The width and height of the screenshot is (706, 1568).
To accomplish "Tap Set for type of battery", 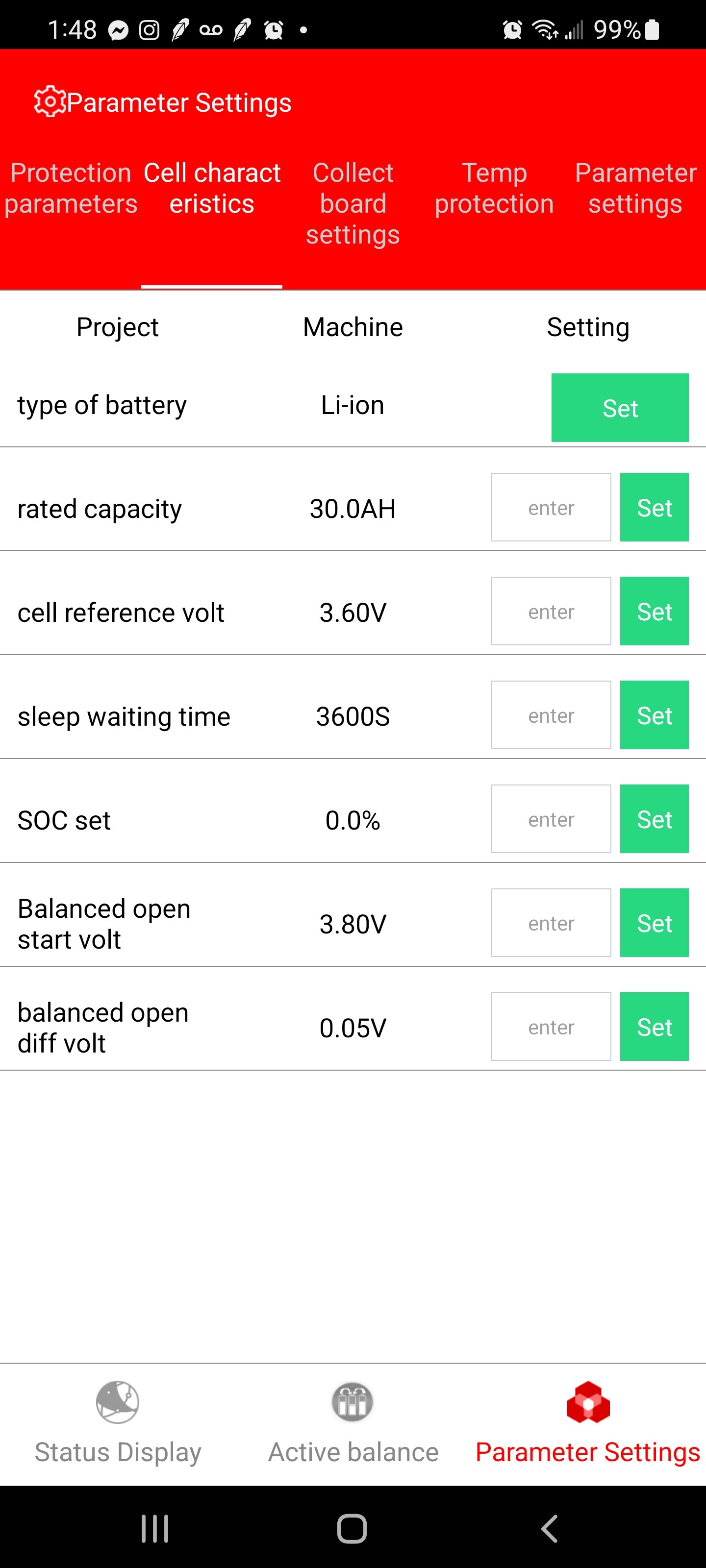I will [x=620, y=408].
